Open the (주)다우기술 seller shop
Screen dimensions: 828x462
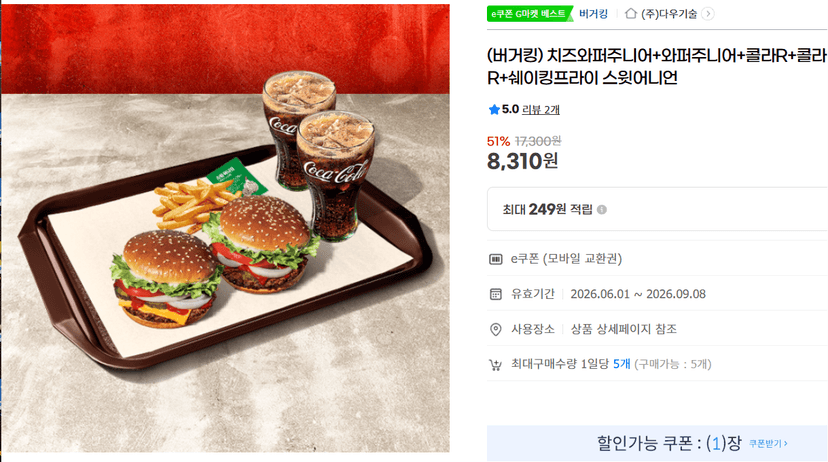click(669, 14)
